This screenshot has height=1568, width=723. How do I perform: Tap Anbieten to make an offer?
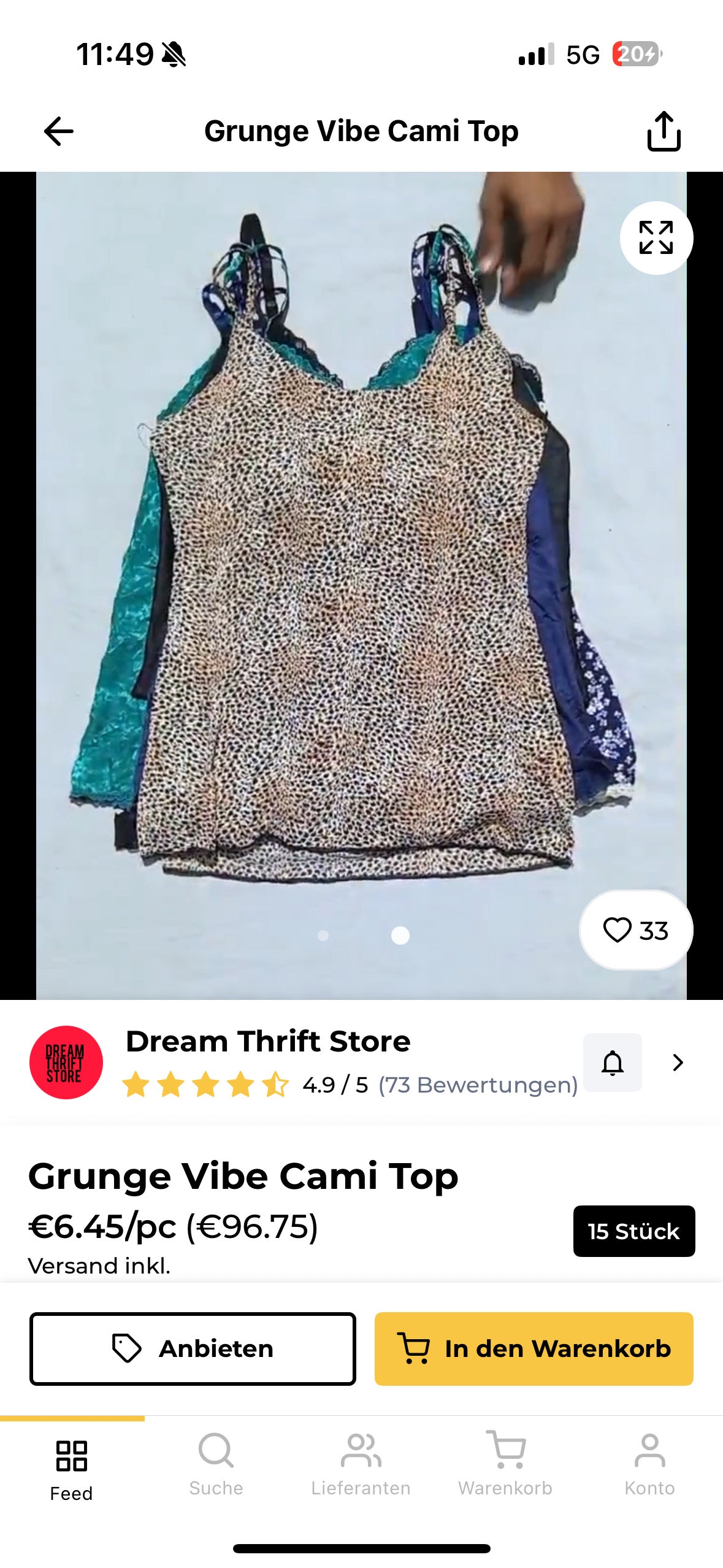[193, 1348]
